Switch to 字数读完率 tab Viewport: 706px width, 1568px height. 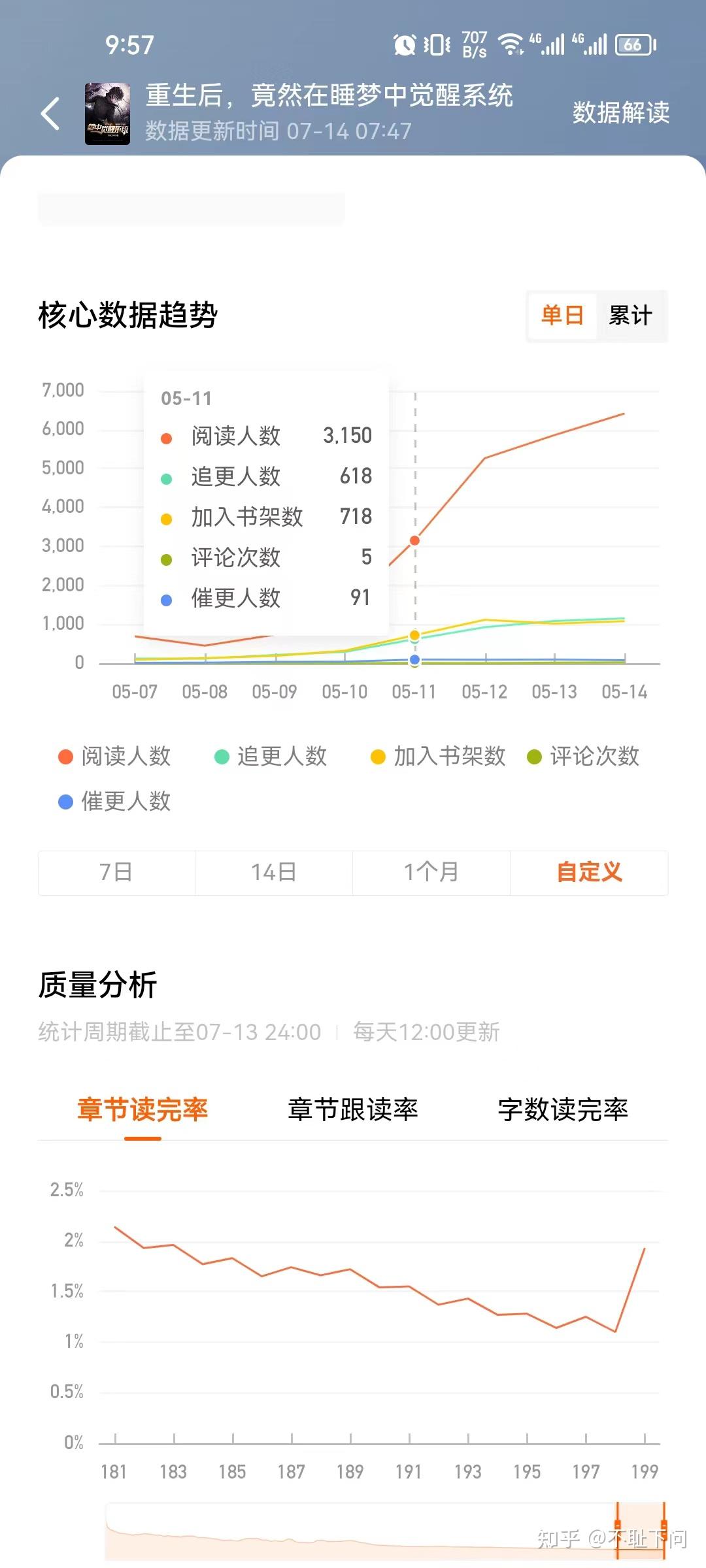coord(563,1109)
